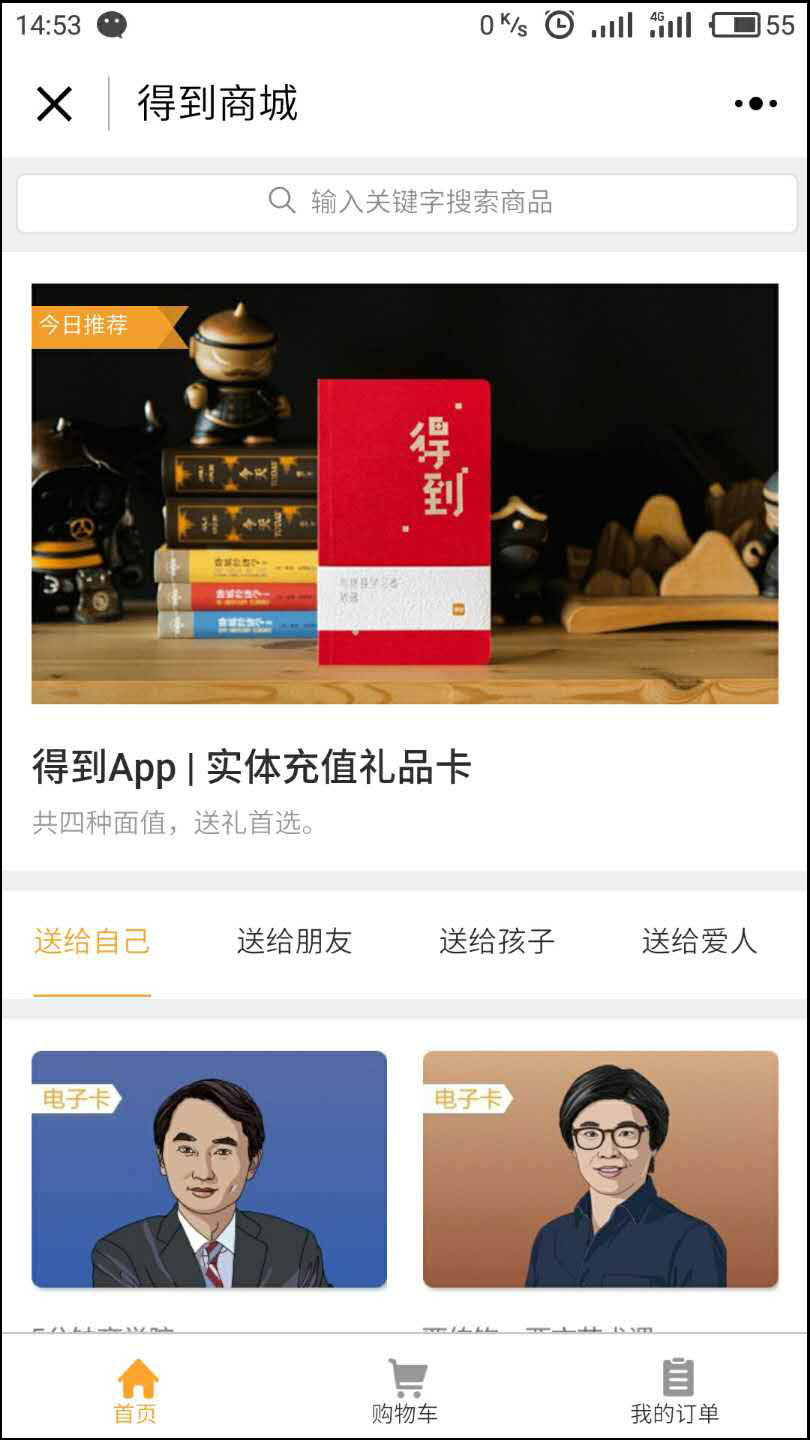Screen dimensions: 810x1440
Task: Switch to the 送给爱人 tab
Action: coord(699,942)
